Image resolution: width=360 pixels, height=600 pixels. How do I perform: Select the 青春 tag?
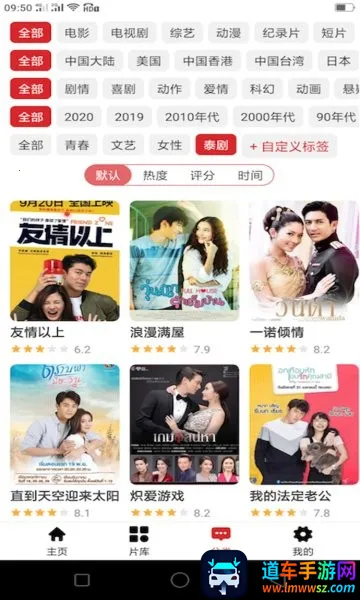click(x=77, y=145)
